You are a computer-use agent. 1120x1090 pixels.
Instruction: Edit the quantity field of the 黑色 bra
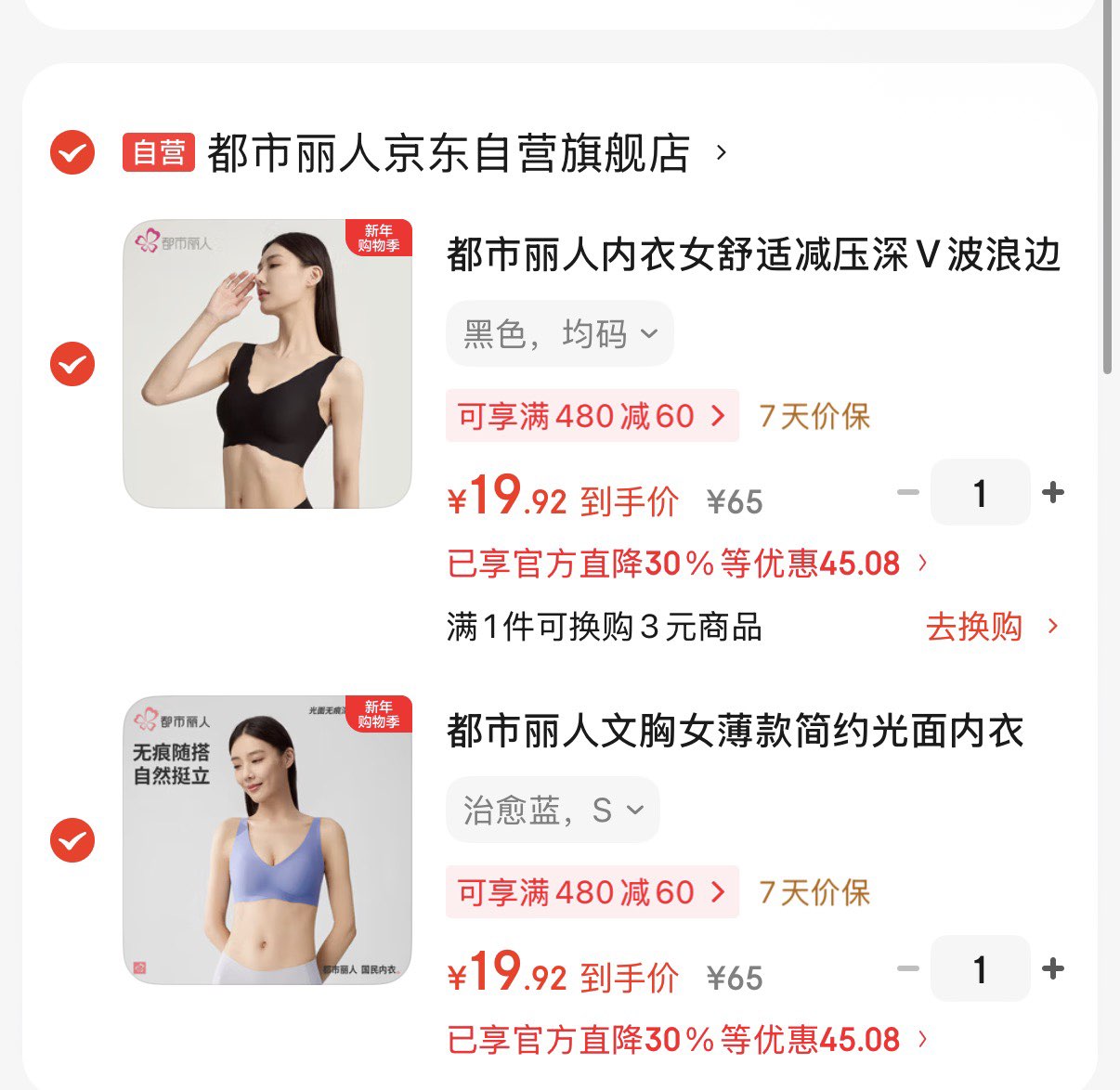pos(980,492)
